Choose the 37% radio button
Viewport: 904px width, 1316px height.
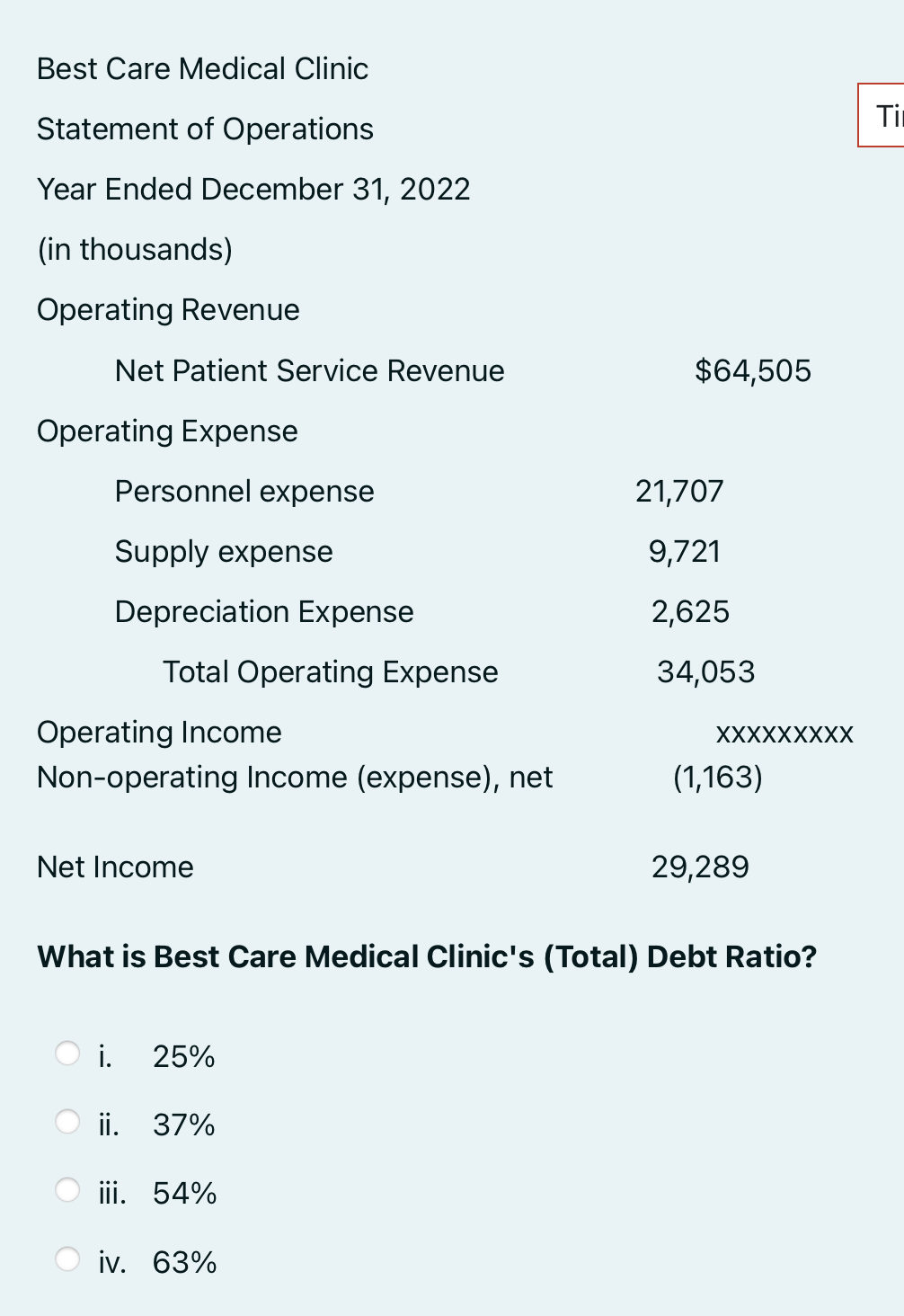coord(68,1121)
